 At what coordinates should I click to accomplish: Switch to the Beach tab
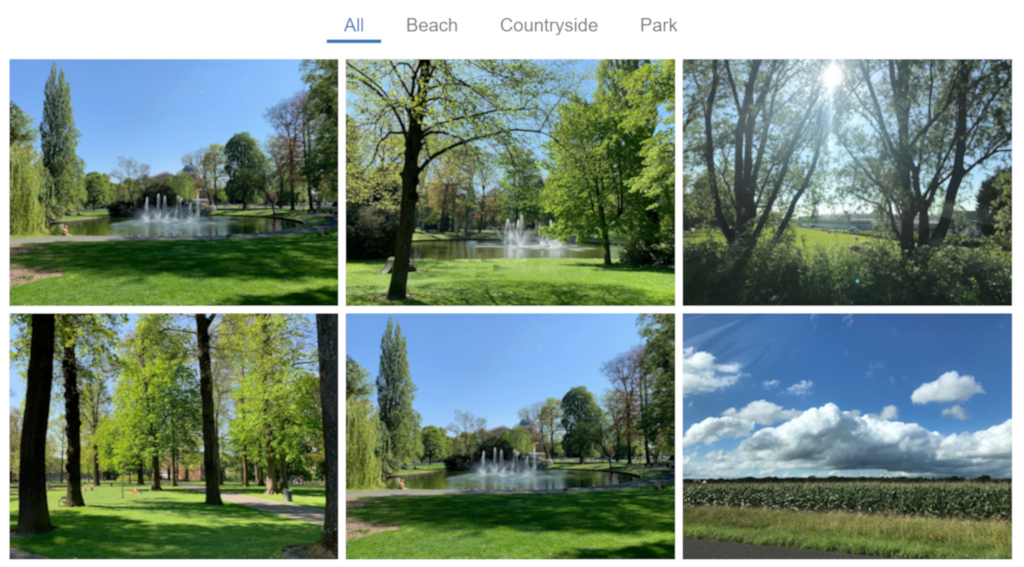pos(431,25)
